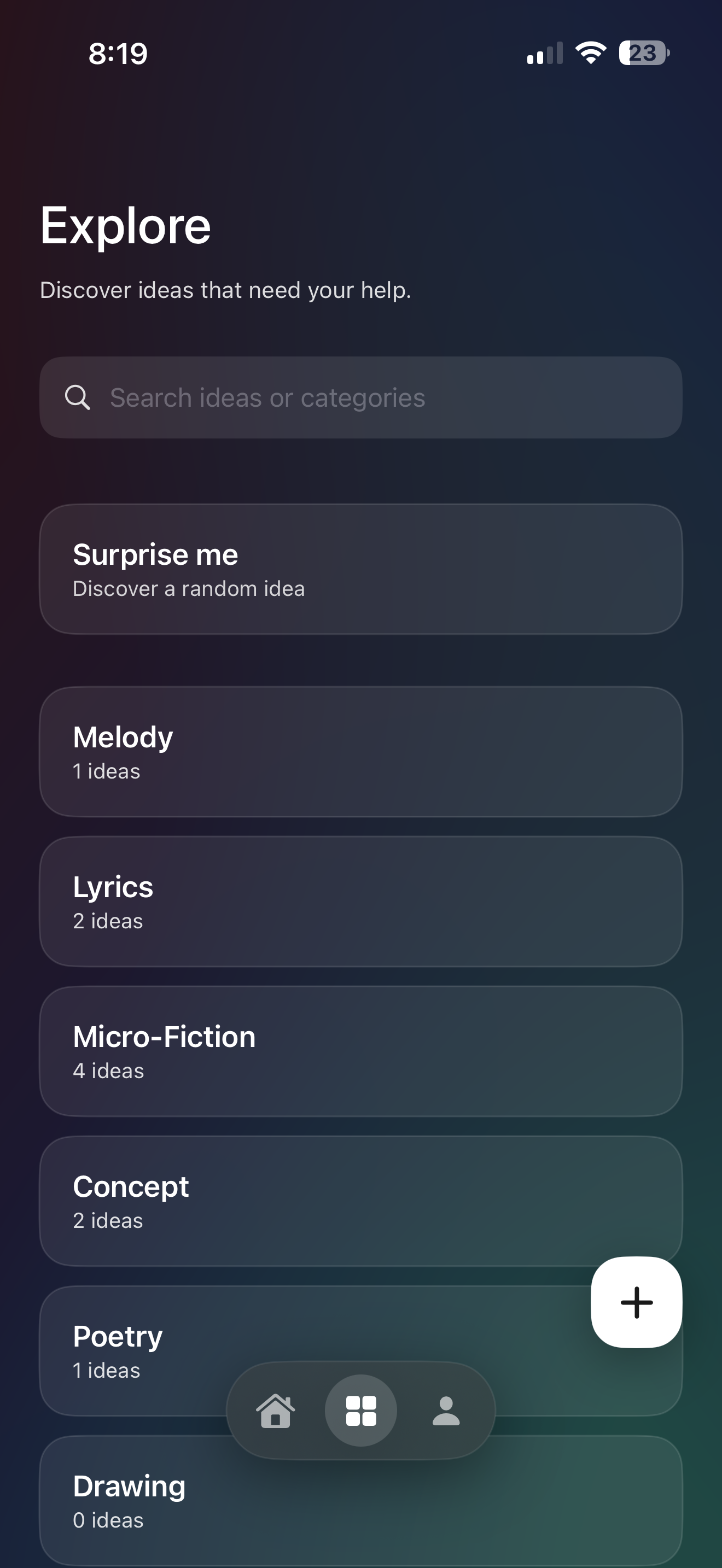Select the Explore grid tab
This screenshot has width=722, height=1568.
(361, 1411)
